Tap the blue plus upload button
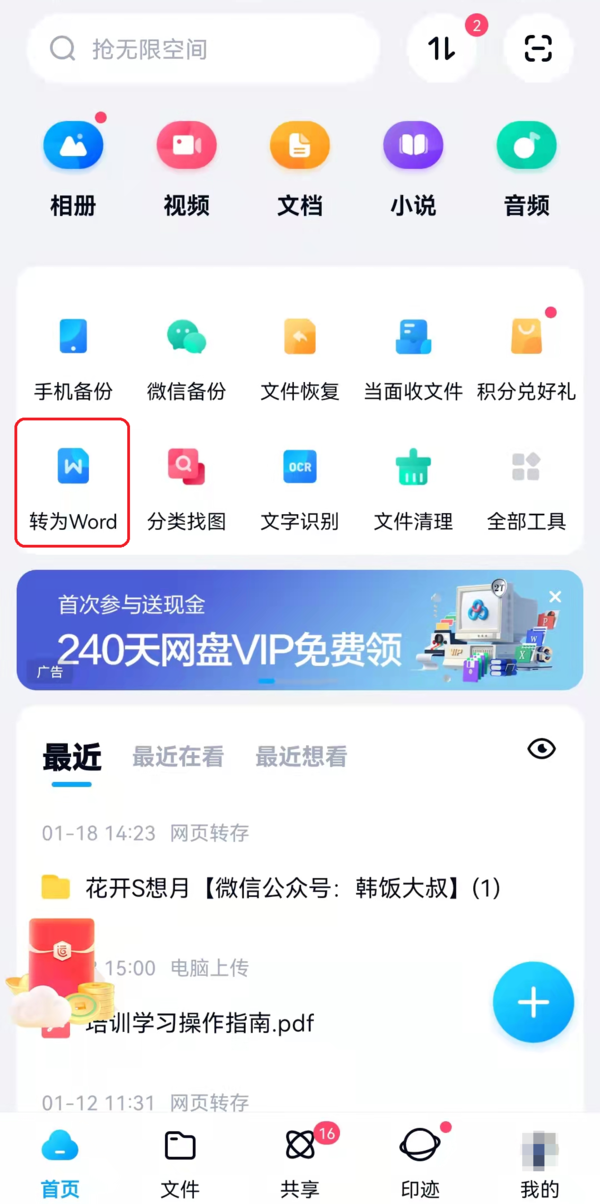 coord(533,1003)
